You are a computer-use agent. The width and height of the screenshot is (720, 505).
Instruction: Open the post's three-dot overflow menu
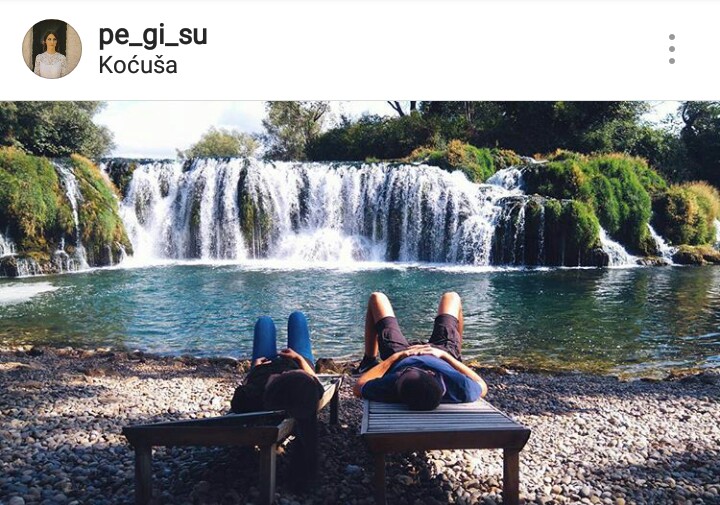pyautogui.click(x=671, y=49)
